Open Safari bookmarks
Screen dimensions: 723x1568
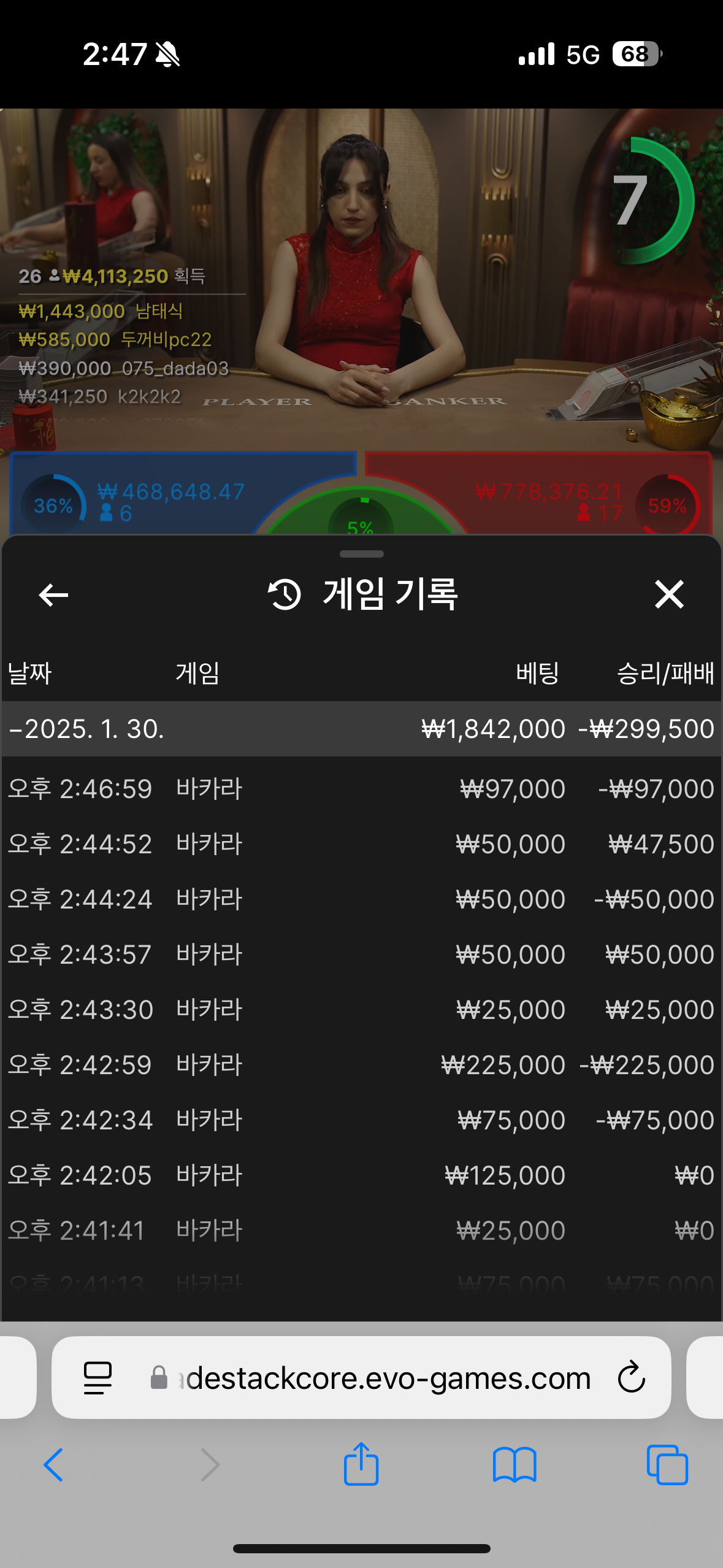pyautogui.click(x=515, y=1465)
